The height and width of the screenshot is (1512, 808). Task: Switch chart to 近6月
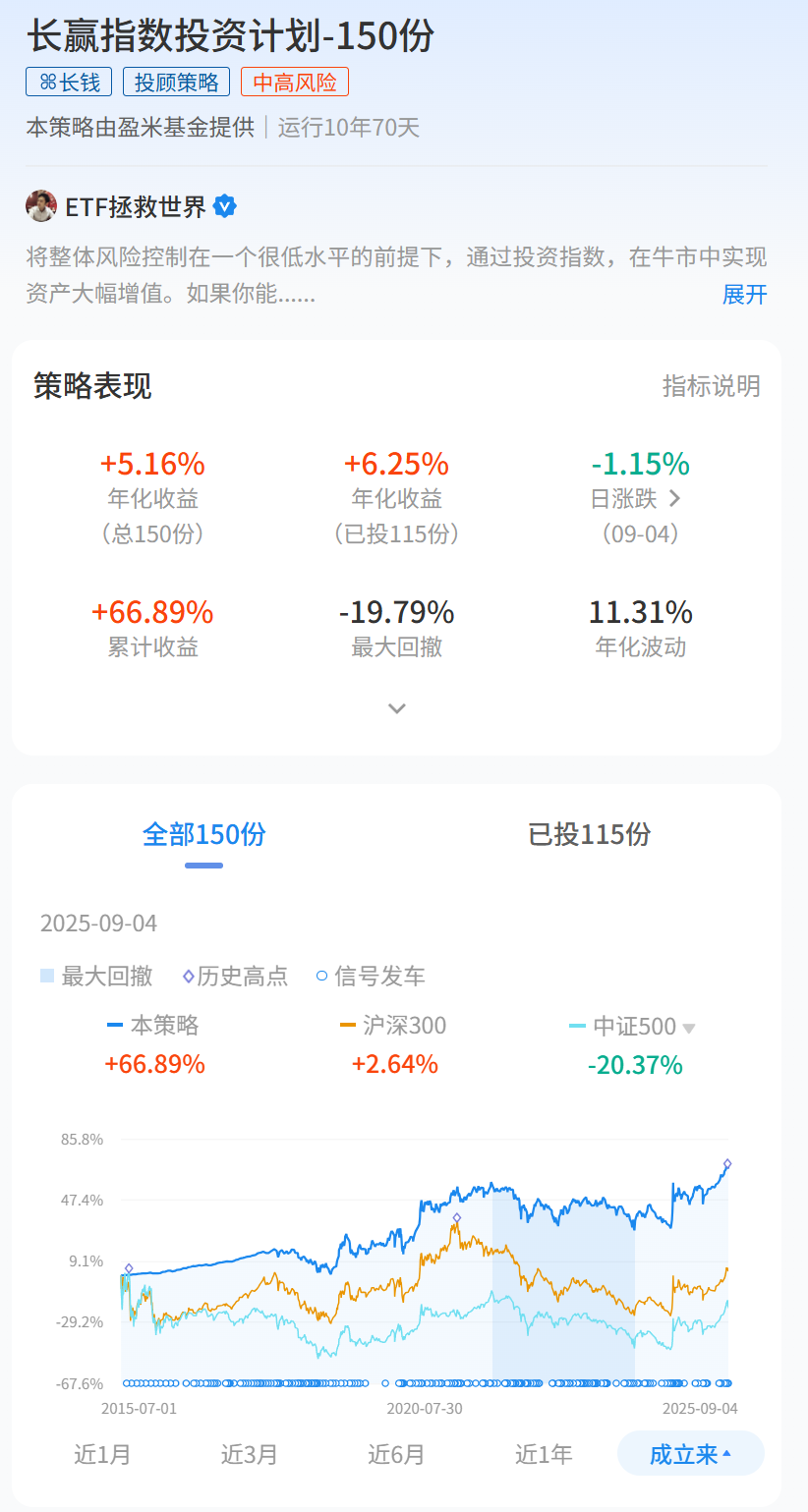coord(397,1454)
